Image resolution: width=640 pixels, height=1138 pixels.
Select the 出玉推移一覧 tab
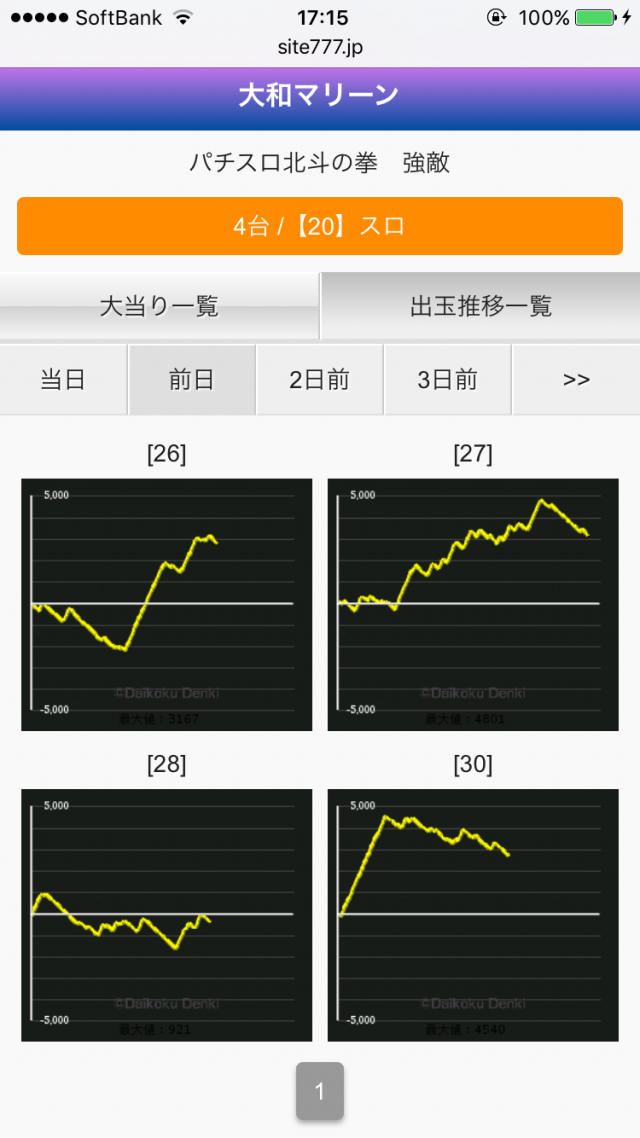[481, 306]
